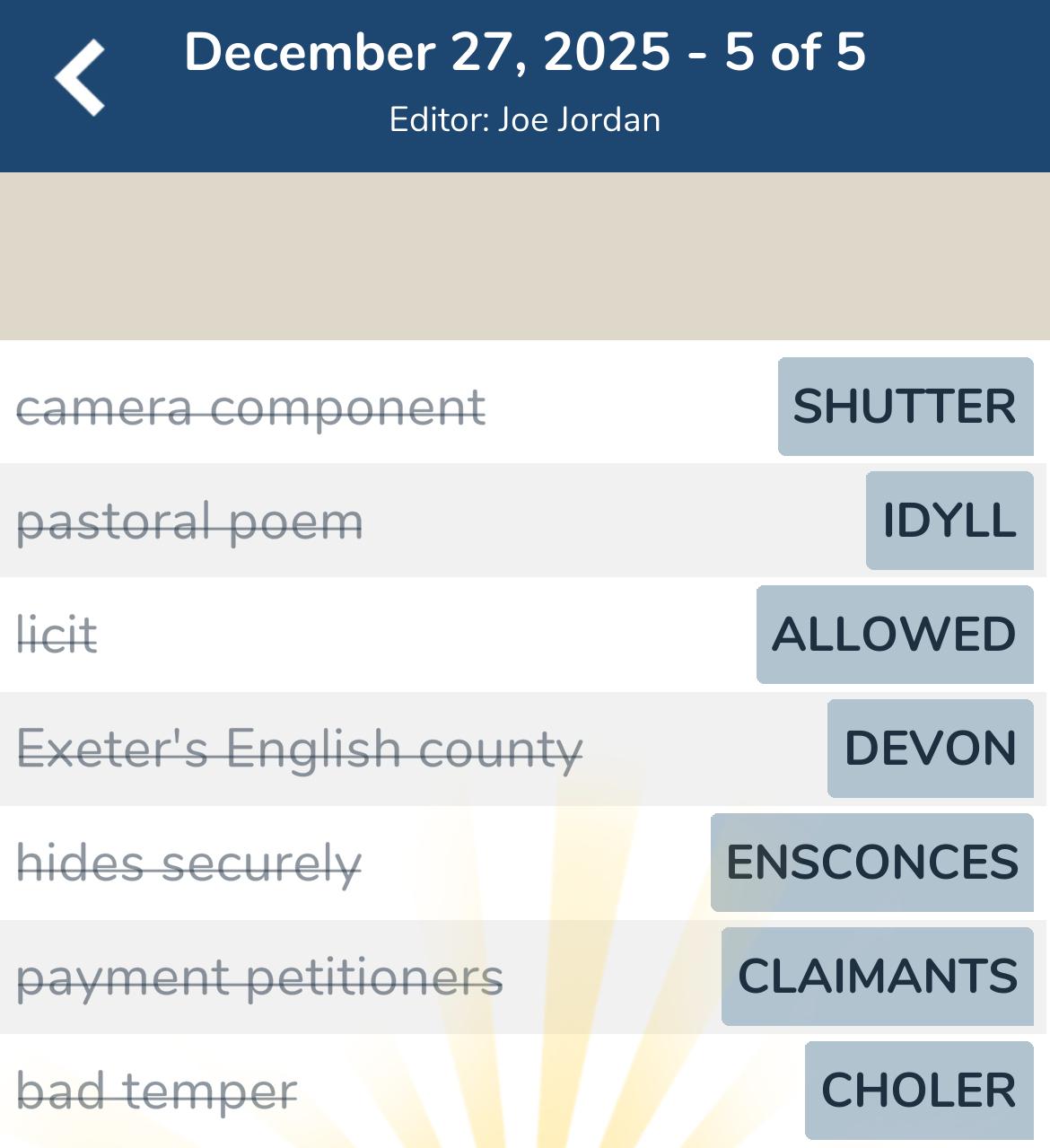Click the back arrow chevron
Screen dimensions: 1050x1148
(81, 76)
